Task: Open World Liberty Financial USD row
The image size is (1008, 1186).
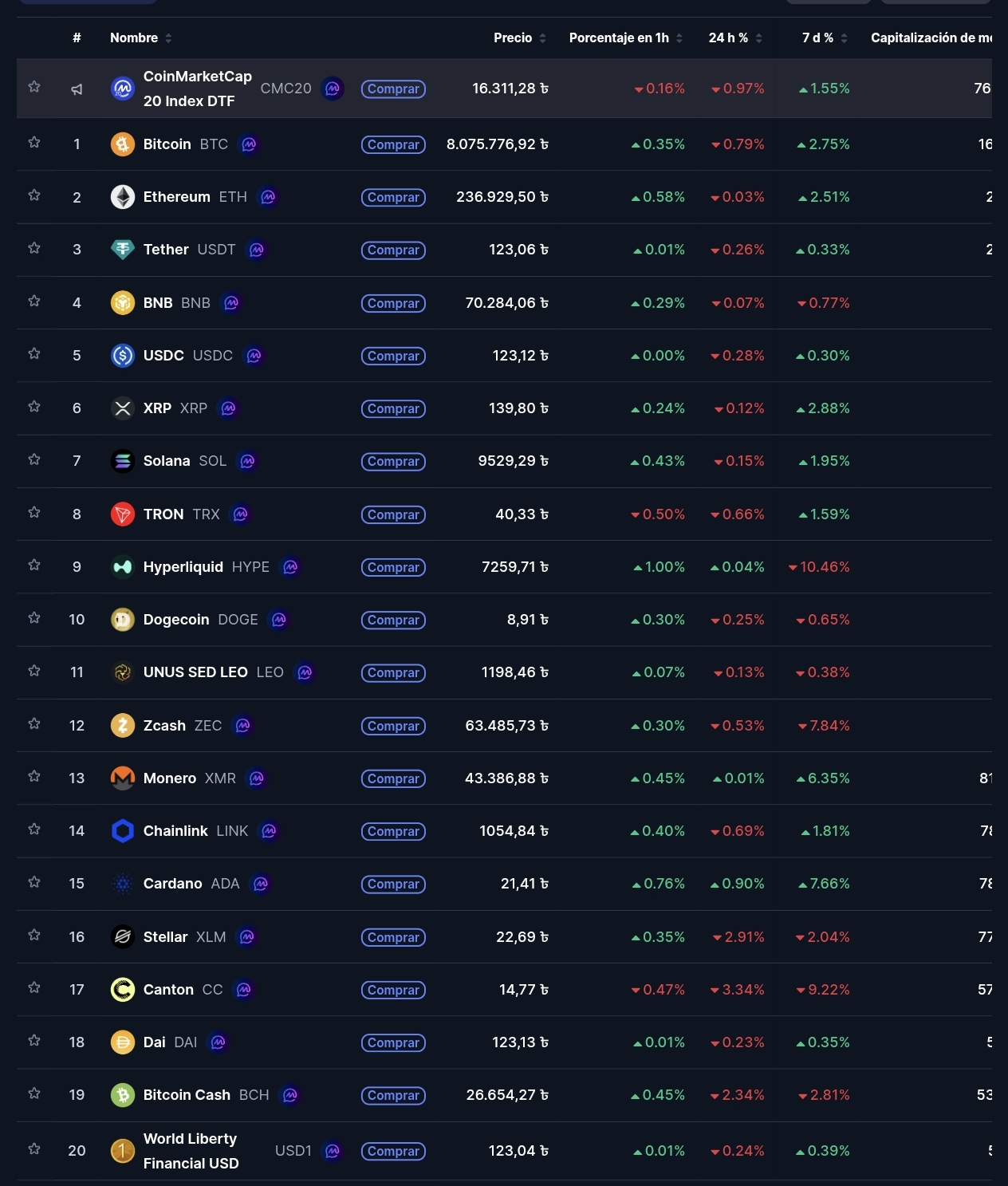Action: (504, 1151)
